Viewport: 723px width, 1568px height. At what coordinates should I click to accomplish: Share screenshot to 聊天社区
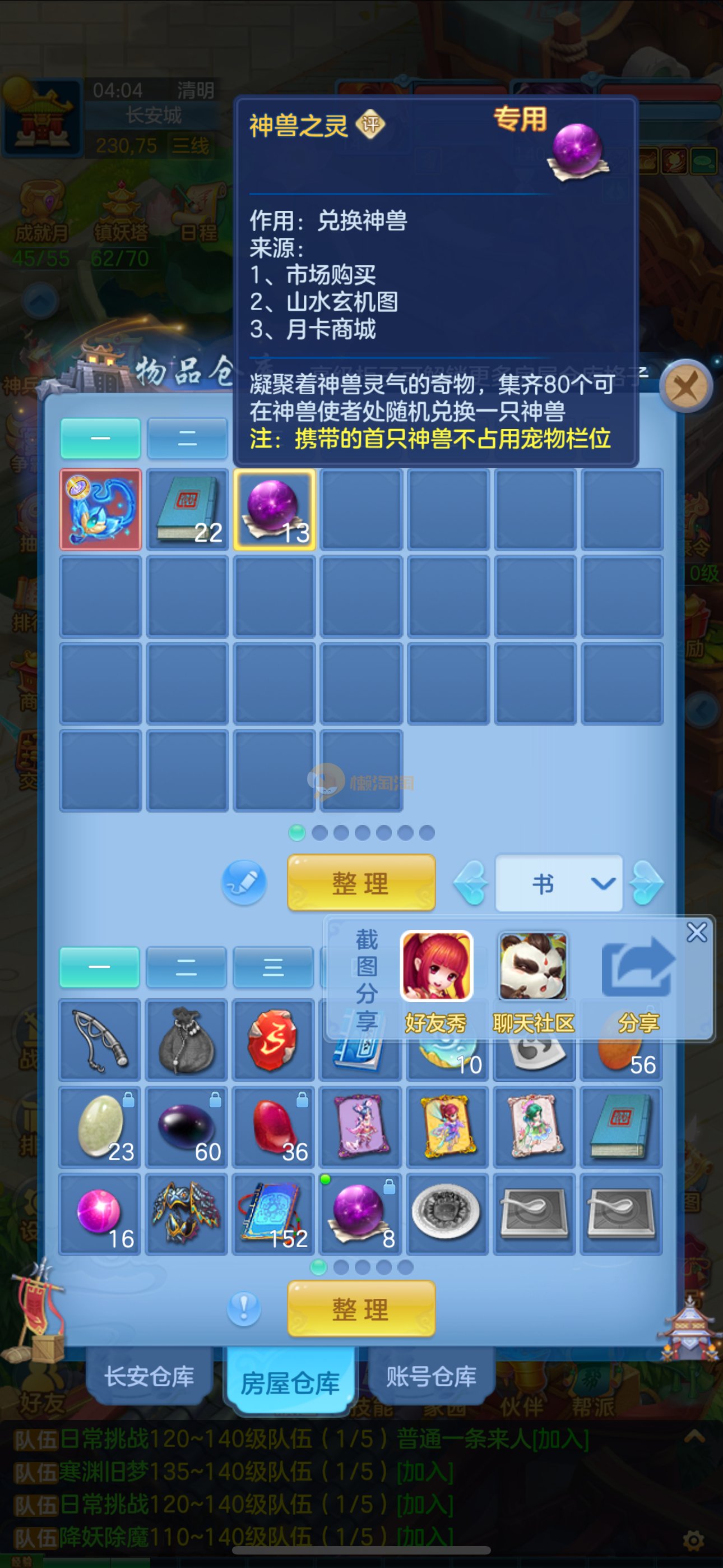533,979
